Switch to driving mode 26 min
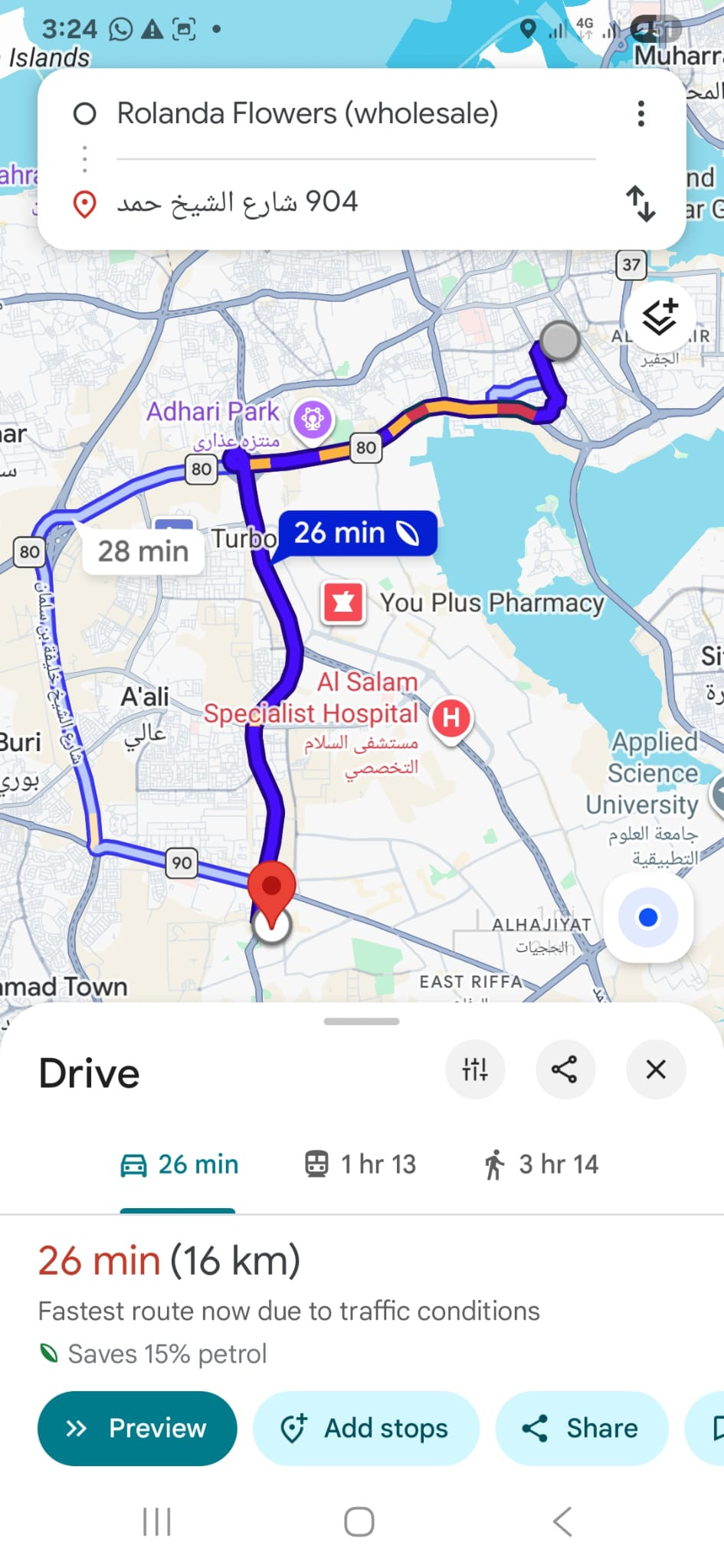The height and width of the screenshot is (1568, 724). [179, 1165]
